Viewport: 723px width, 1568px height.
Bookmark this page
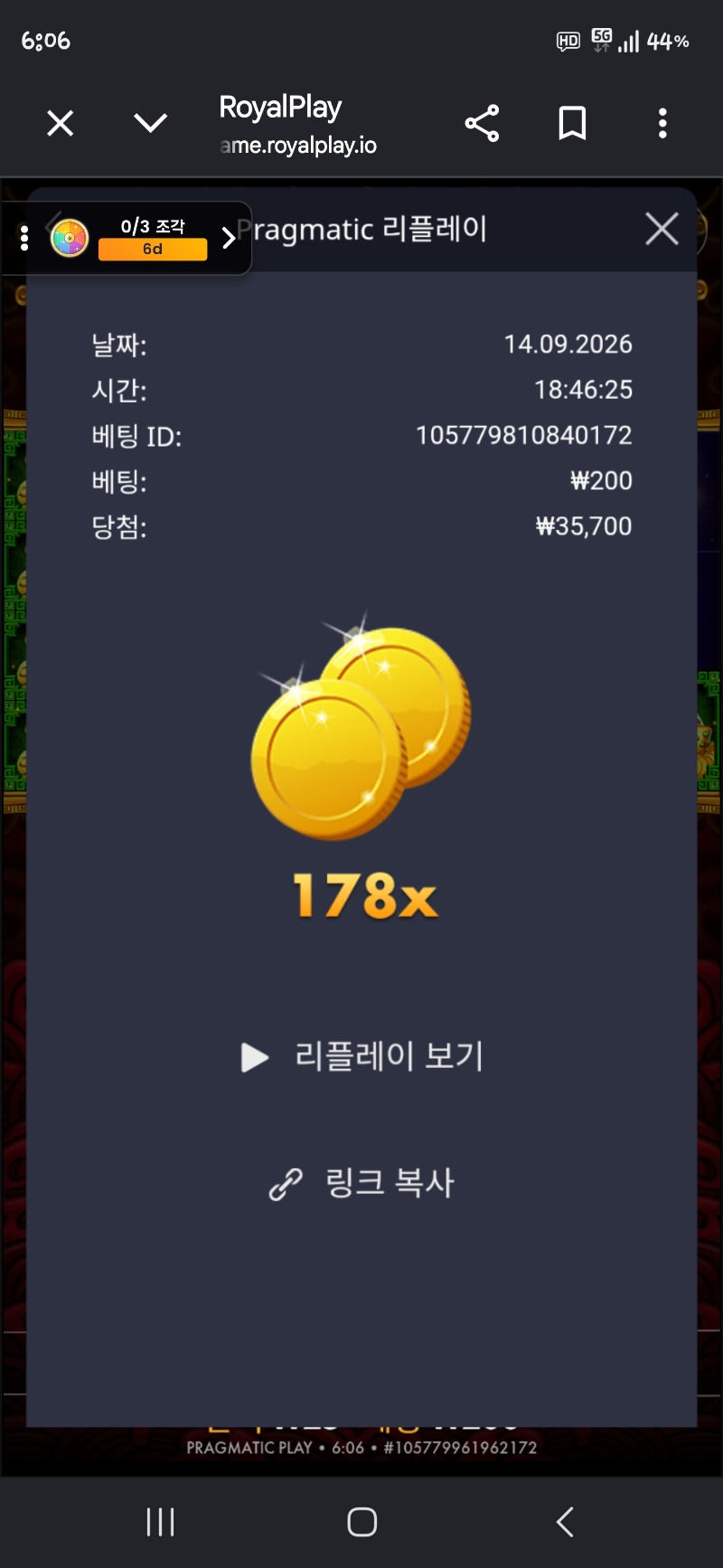[572, 123]
